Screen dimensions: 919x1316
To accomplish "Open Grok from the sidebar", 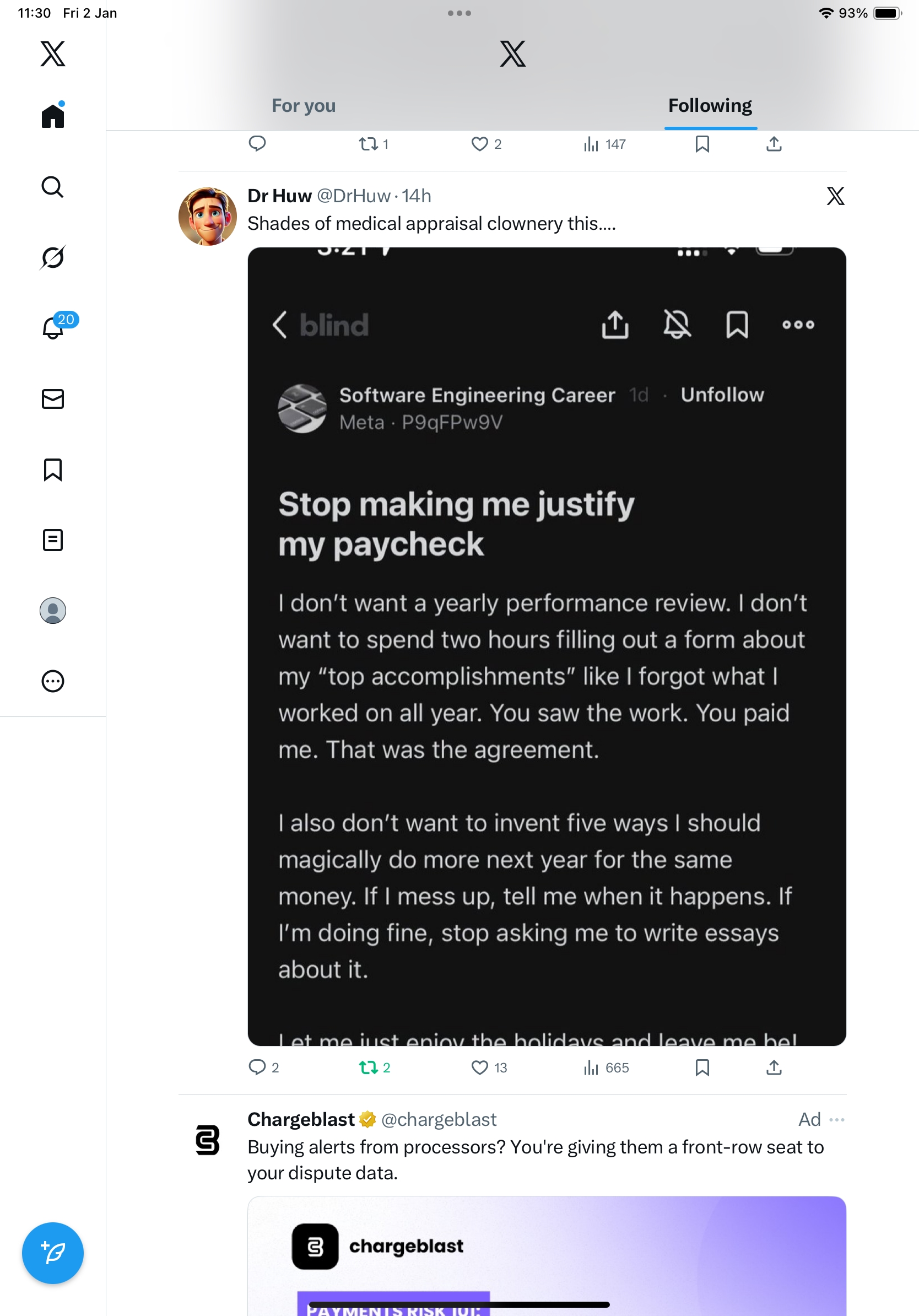I will tap(53, 257).
